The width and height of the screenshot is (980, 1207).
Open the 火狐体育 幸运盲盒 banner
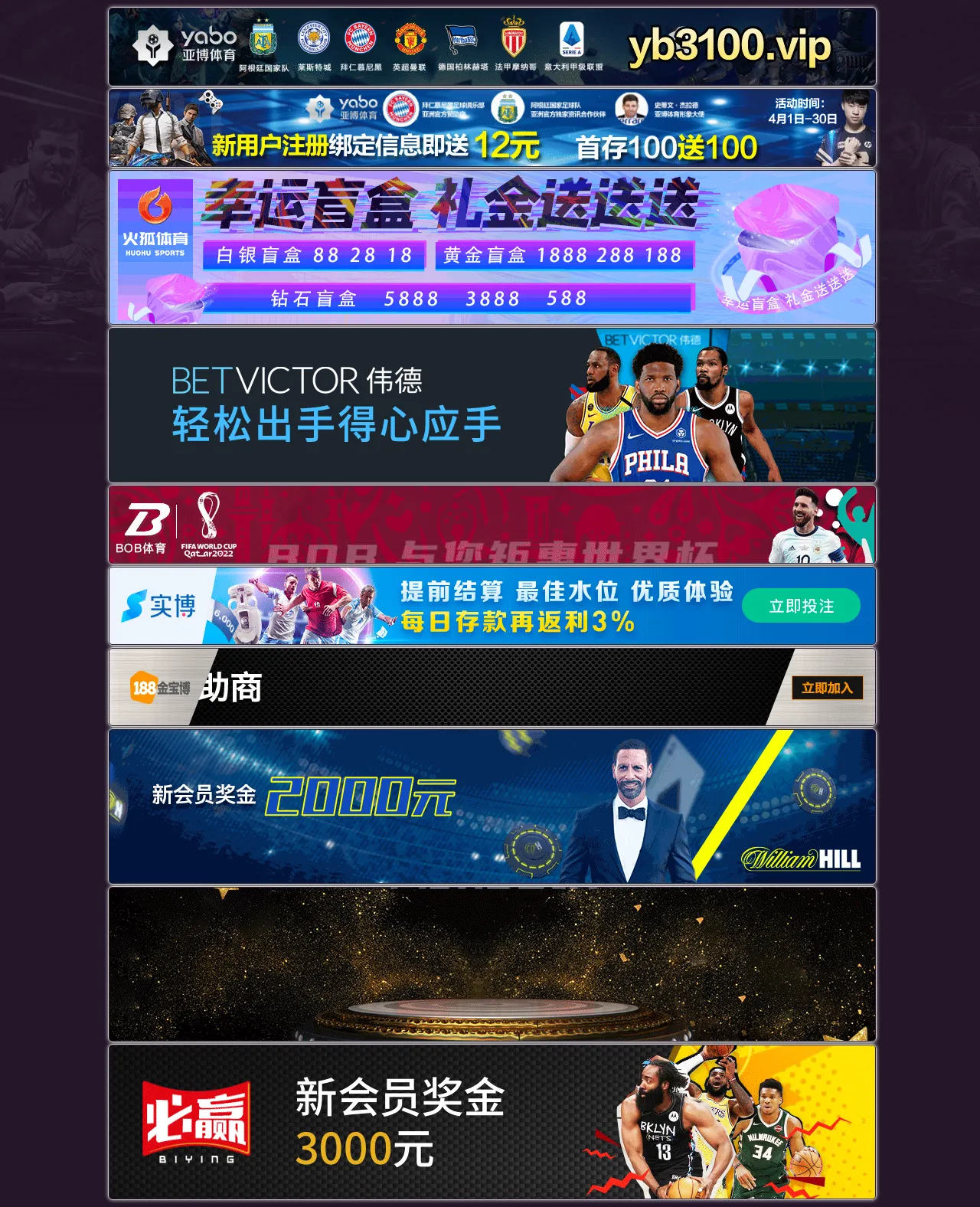pos(492,247)
